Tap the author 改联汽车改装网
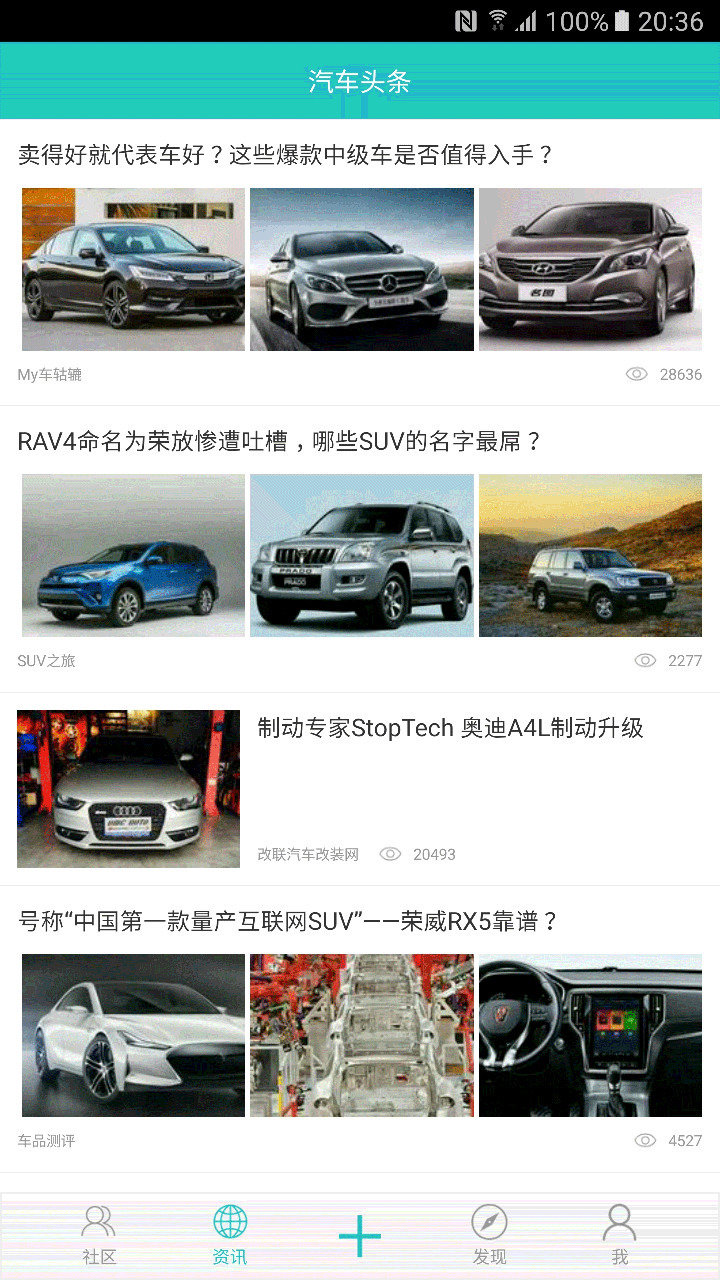The height and width of the screenshot is (1280, 720). click(x=308, y=854)
